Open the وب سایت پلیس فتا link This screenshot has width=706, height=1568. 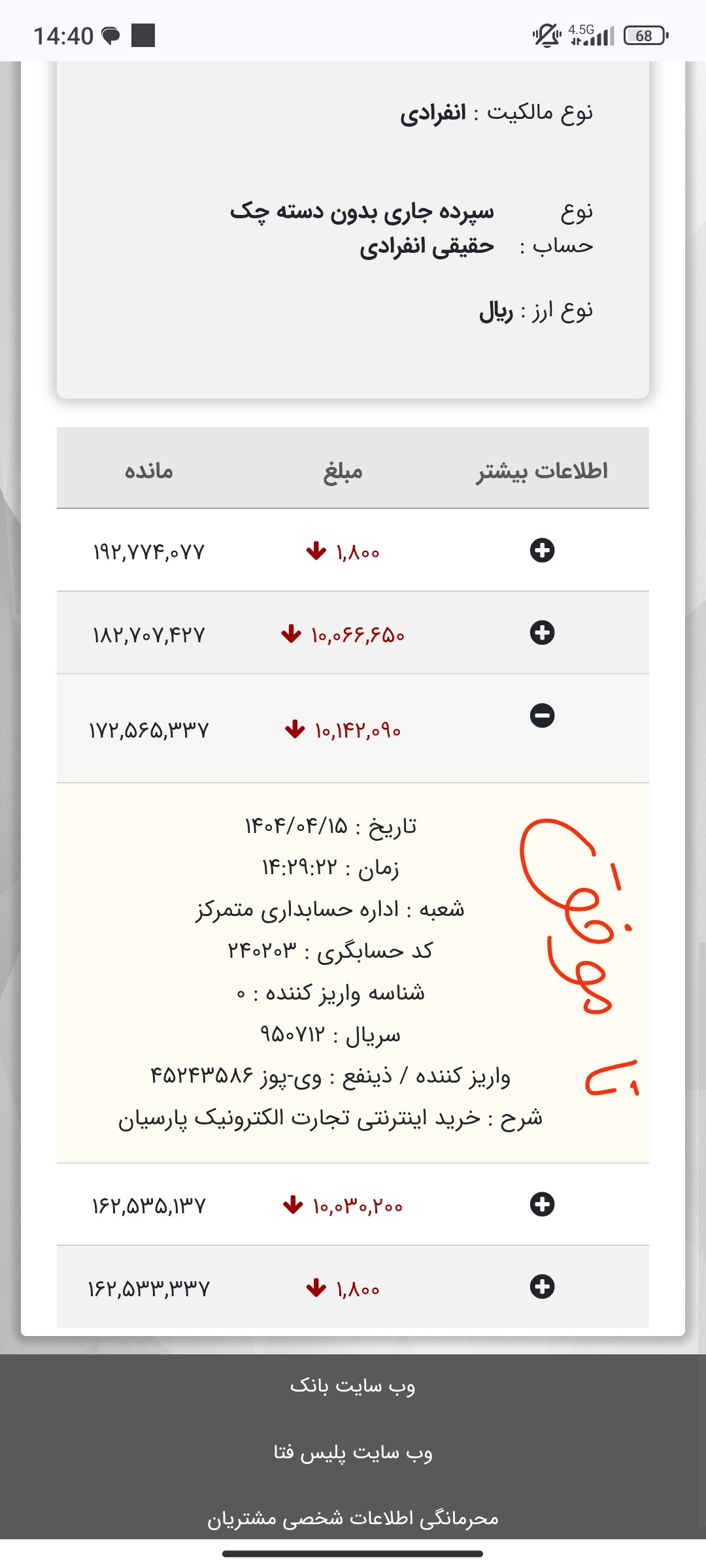click(353, 1452)
